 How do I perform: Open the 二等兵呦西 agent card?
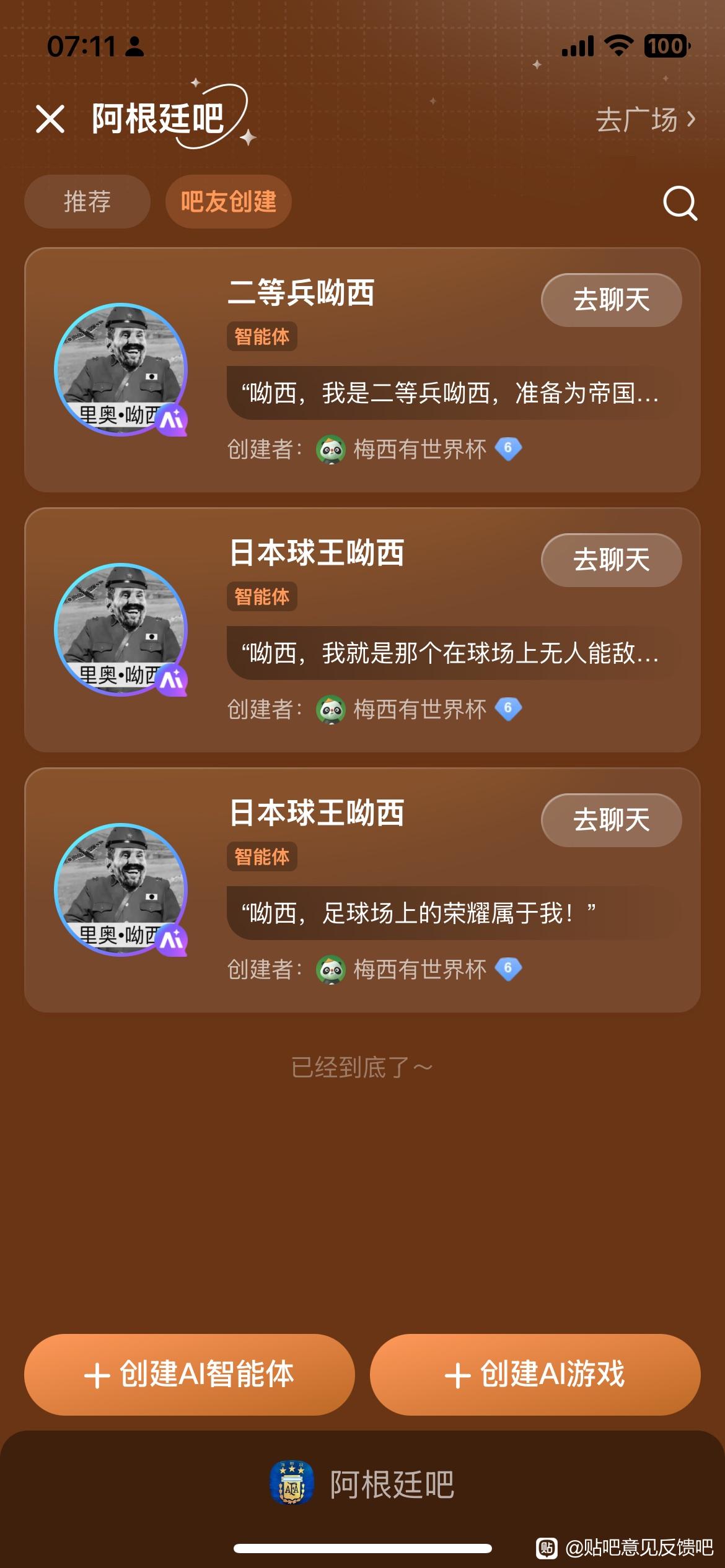[x=362, y=370]
